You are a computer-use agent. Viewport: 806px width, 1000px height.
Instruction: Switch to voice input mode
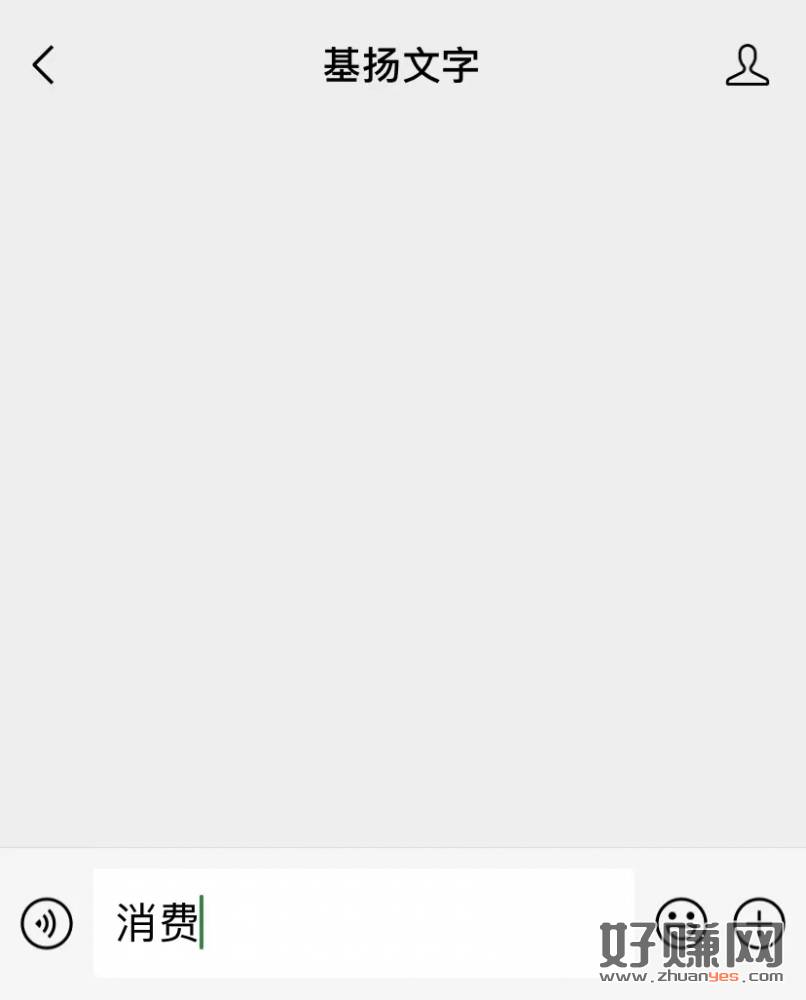click(x=47, y=923)
